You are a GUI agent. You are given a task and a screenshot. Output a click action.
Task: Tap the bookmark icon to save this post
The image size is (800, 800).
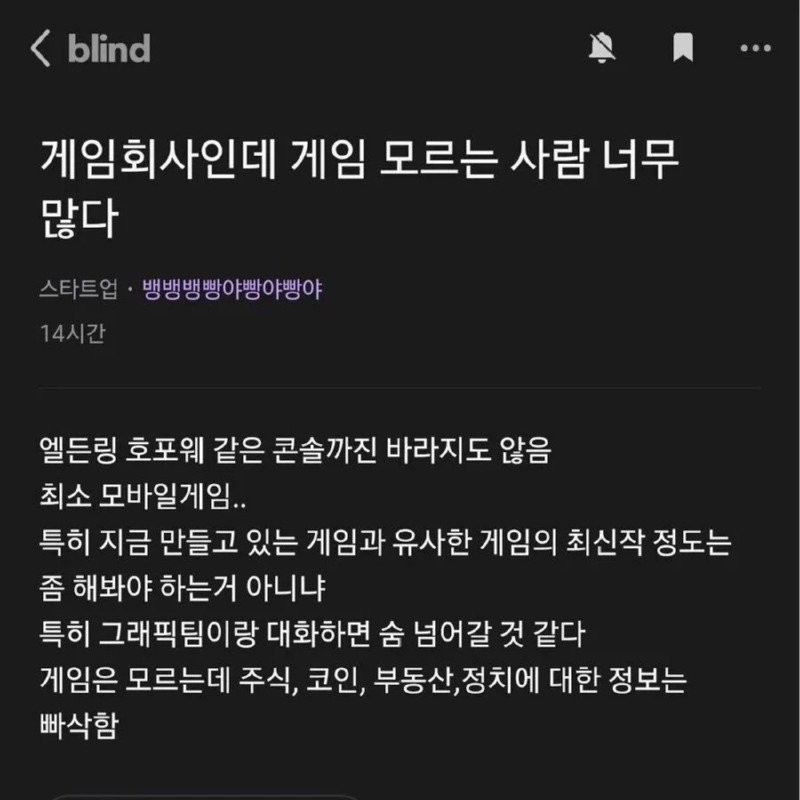[683, 48]
